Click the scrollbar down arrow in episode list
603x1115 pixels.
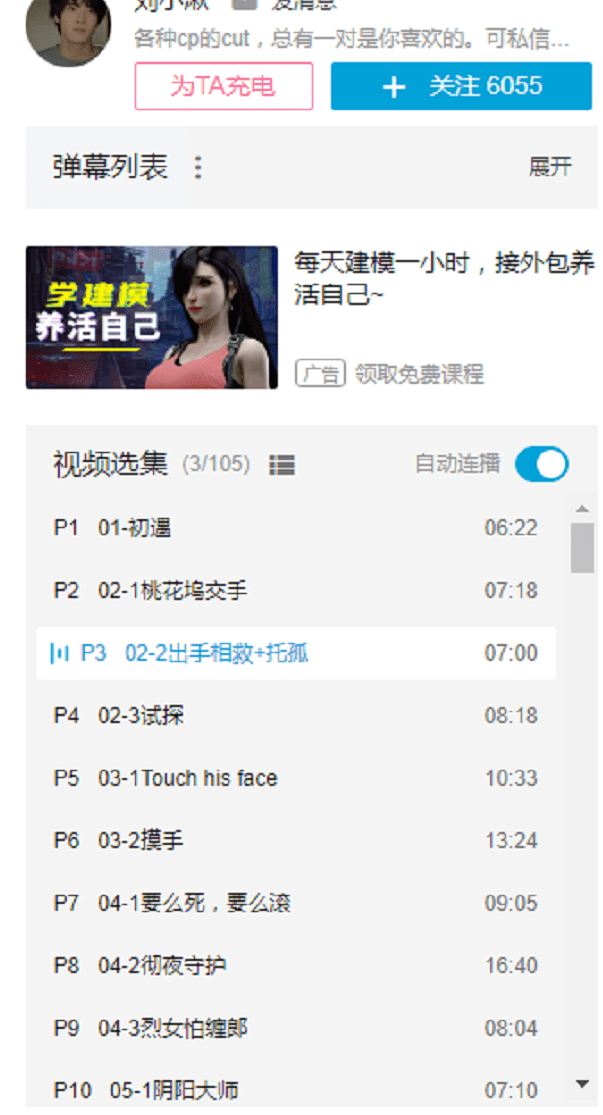coord(582,1084)
